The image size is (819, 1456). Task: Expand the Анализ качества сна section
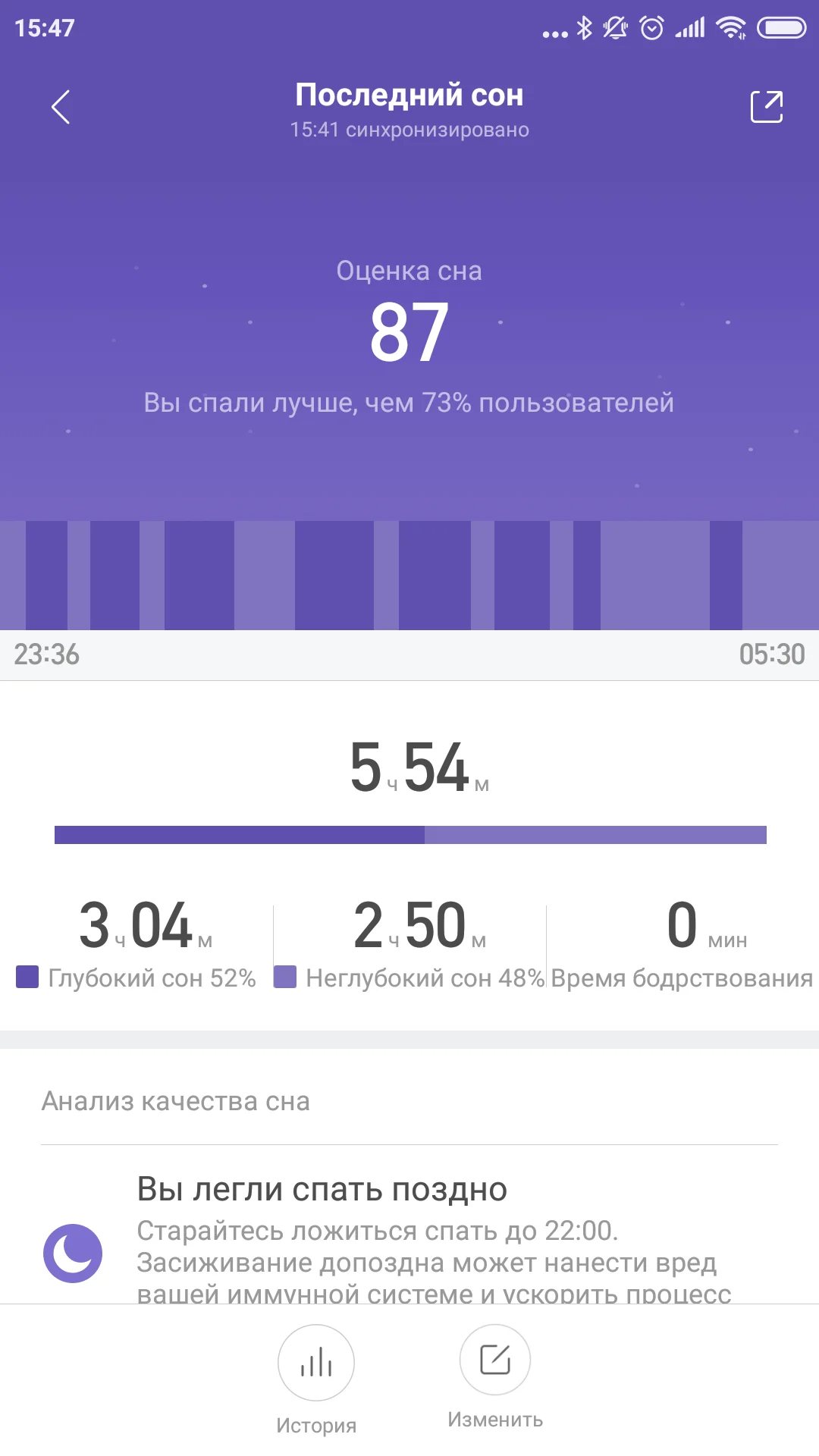[x=174, y=1101]
